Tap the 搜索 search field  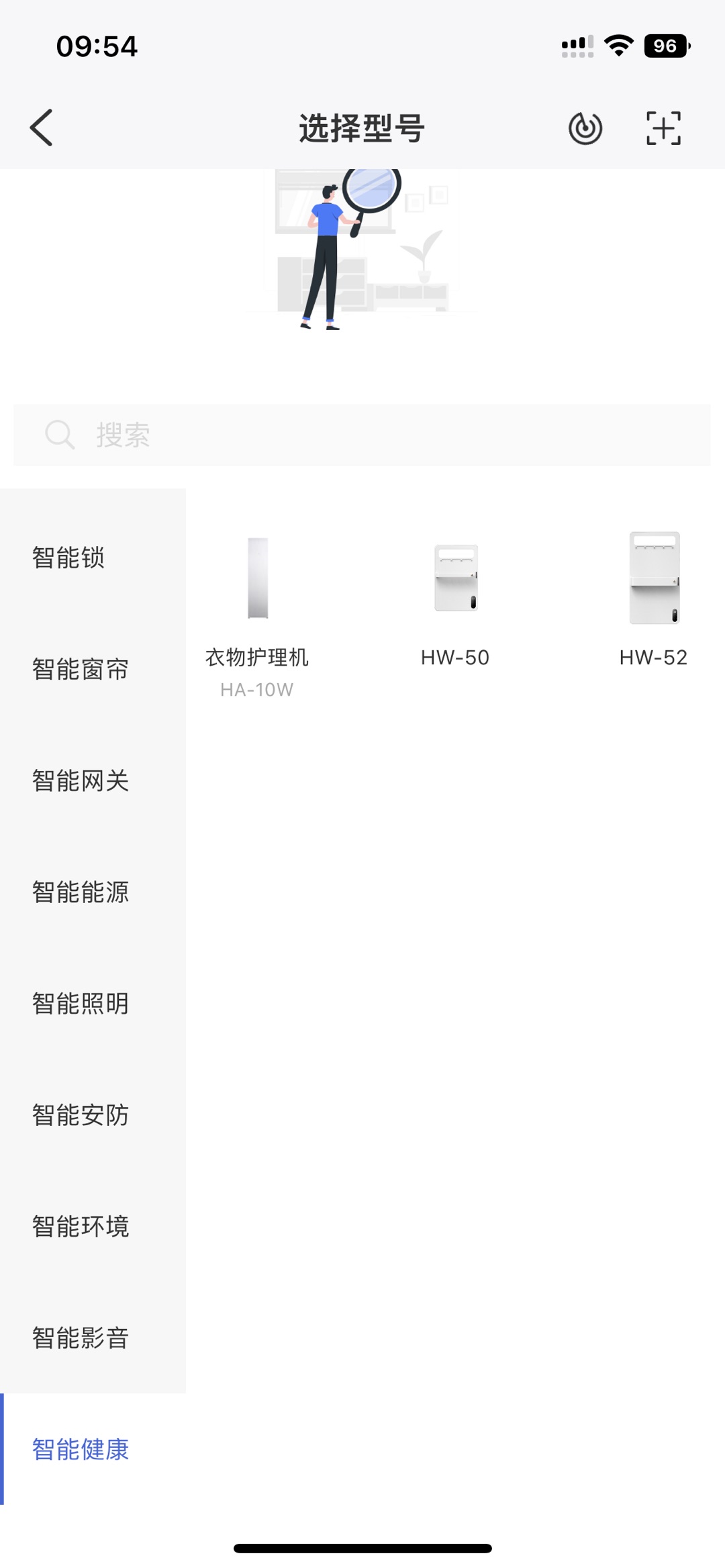pyautogui.click(x=362, y=435)
